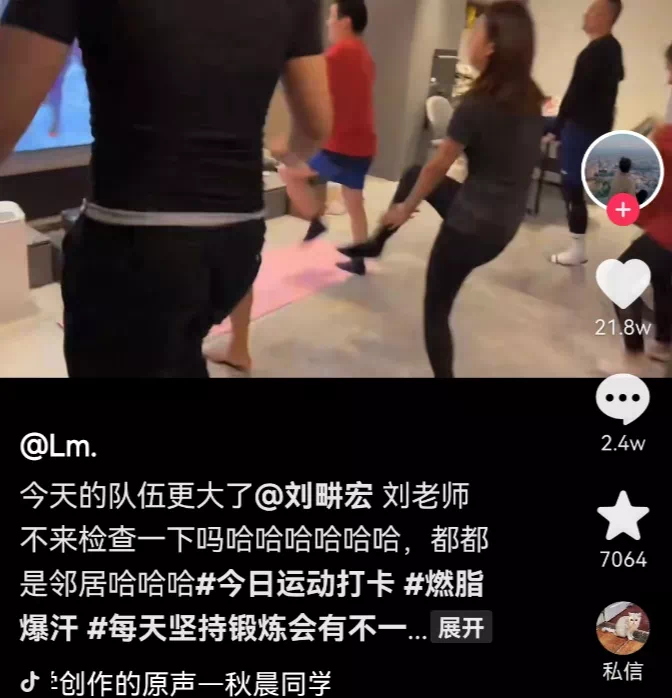Open the @Lm. username
This screenshot has height=698, width=672.
pos(59,447)
